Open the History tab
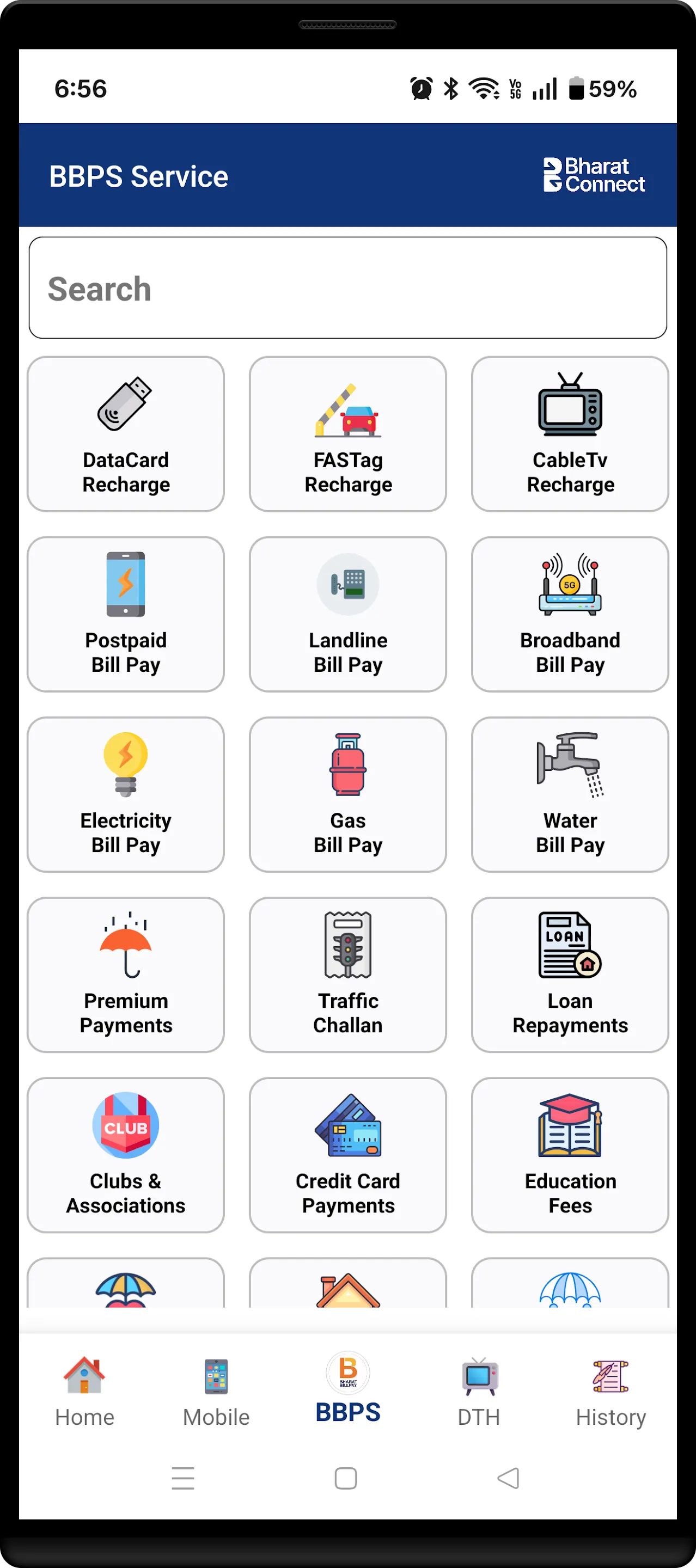This screenshot has height=1568, width=696. [610, 1394]
